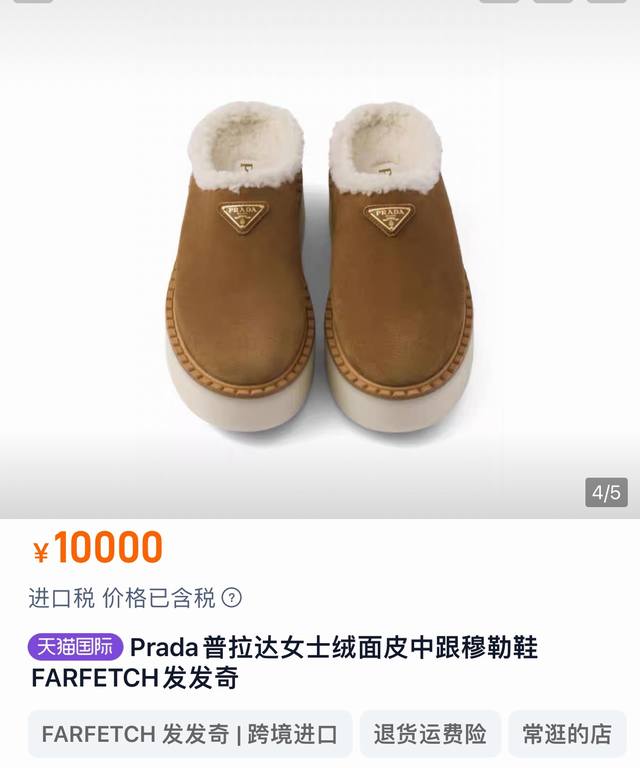Viewport: 640px width, 768px height.
Task: Open the 退货运费险 chip
Action: coord(430,735)
